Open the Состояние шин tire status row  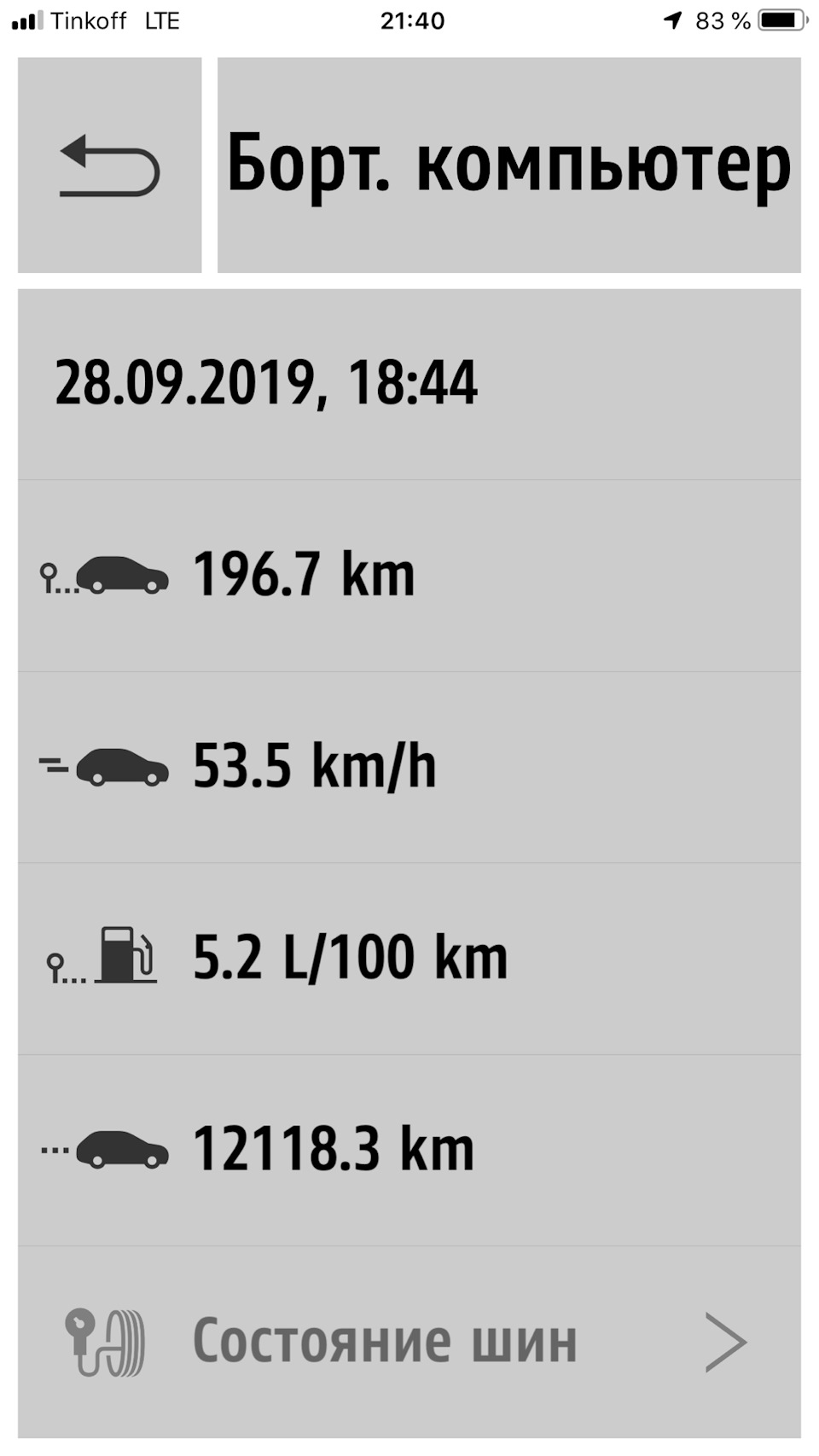[409, 1342]
